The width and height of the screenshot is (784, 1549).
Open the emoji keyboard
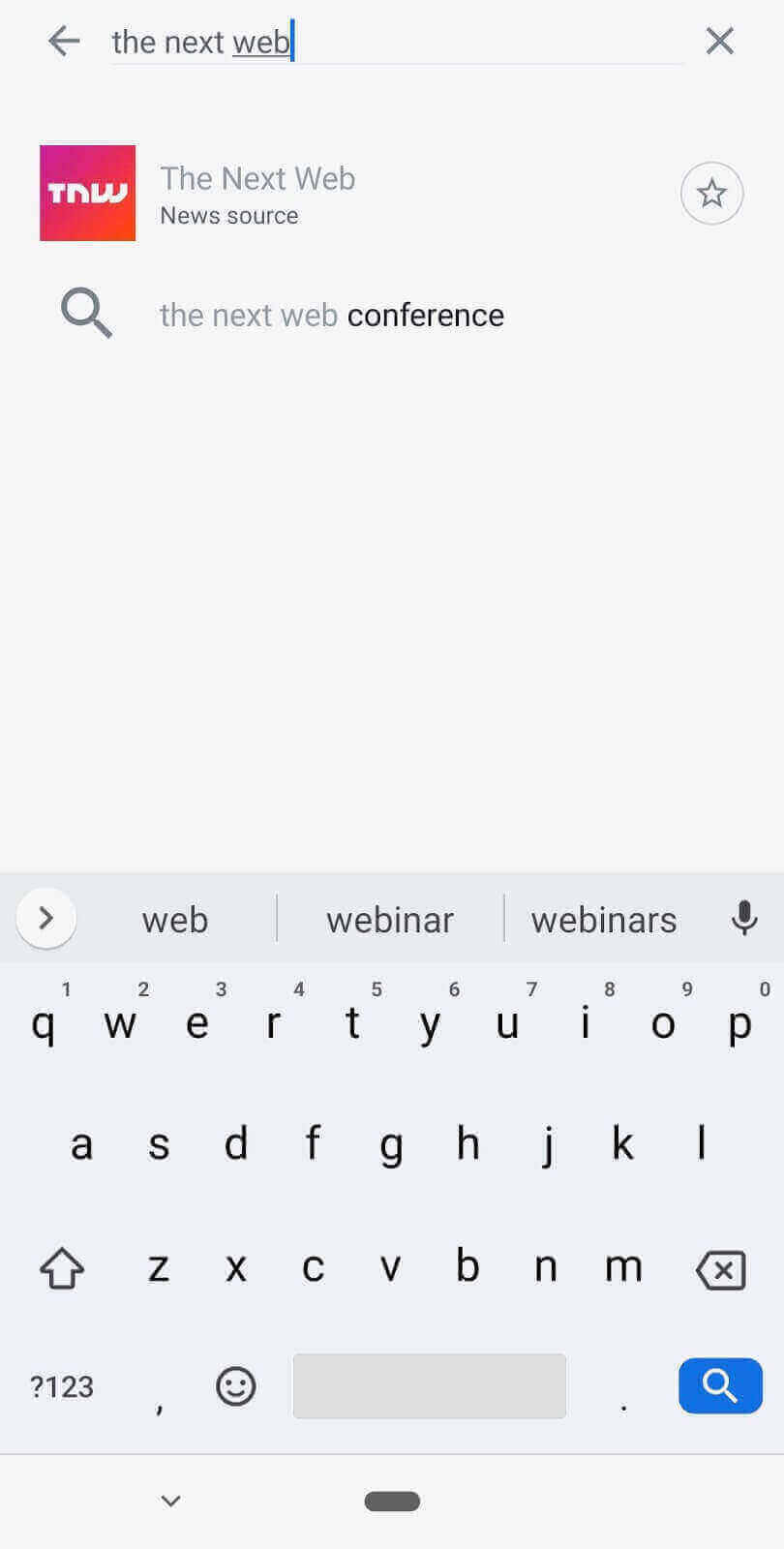pyautogui.click(x=235, y=1386)
